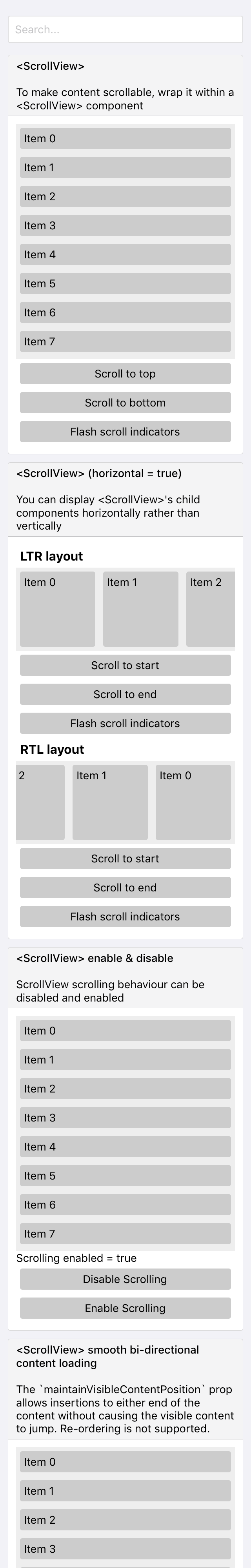Tap the Disable Scrolling button
This screenshot has height=1568, width=251.
tap(125, 1279)
